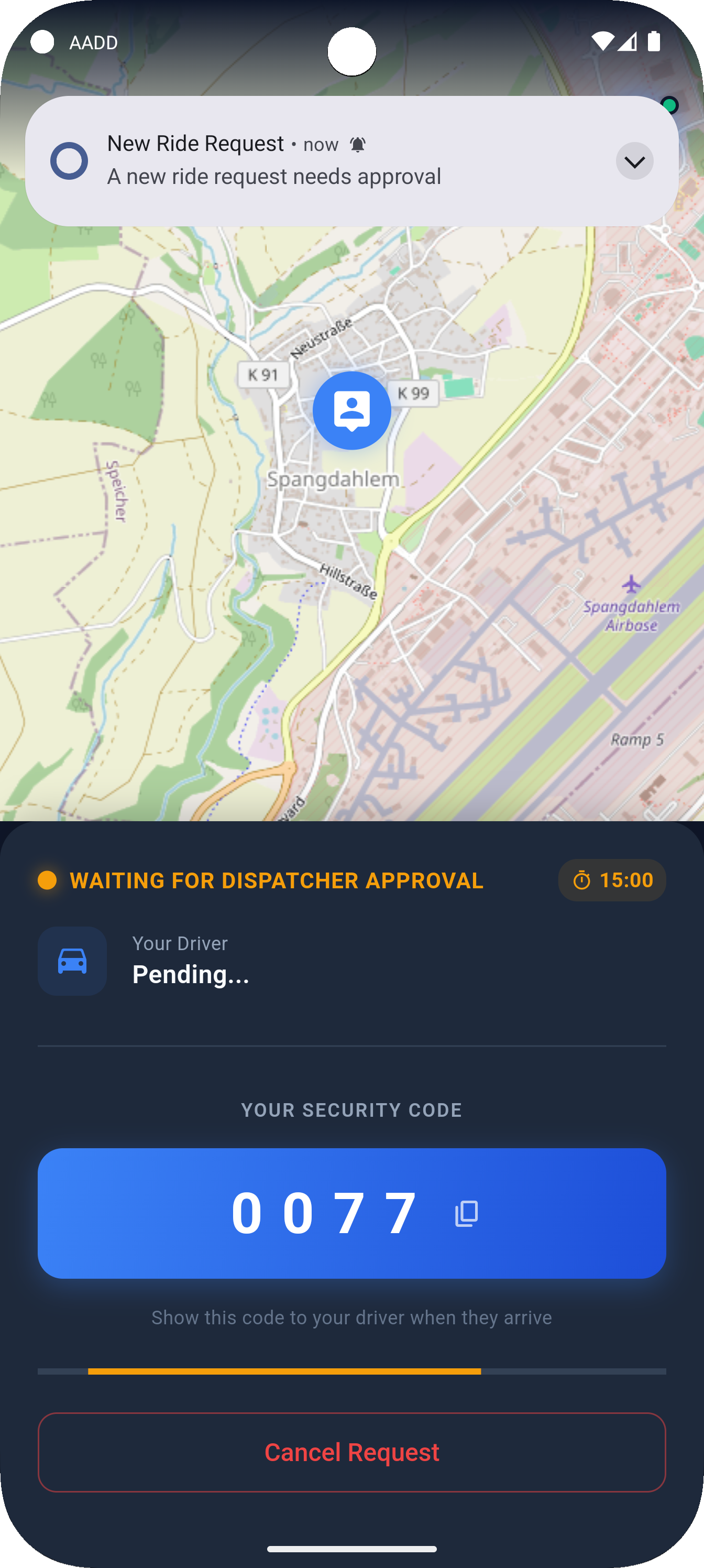Tap the security code 0077 panel
This screenshot has width=704, height=1568.
coord(351,1212)
